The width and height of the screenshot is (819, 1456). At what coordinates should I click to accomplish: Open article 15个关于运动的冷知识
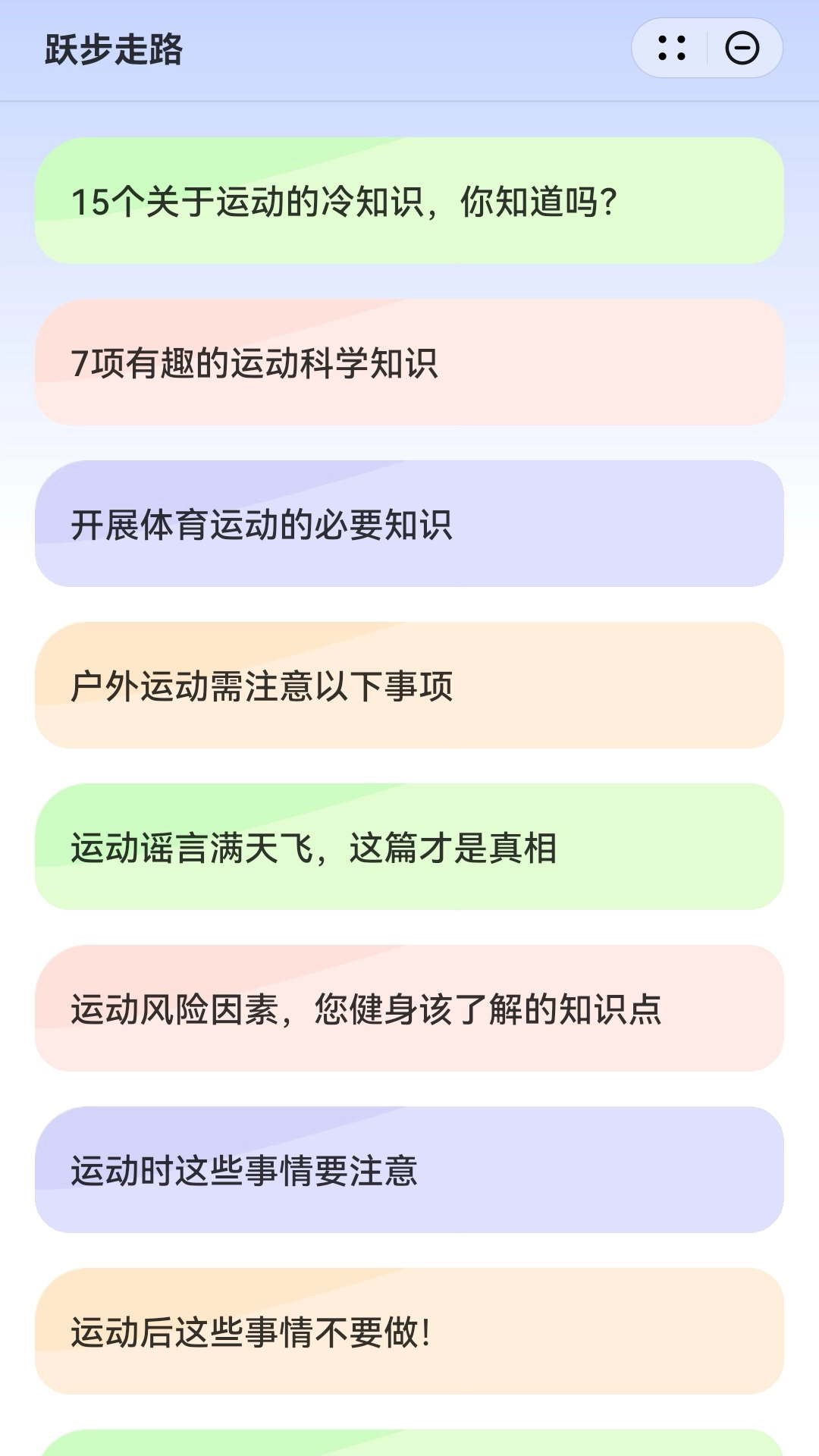[409, 201]
